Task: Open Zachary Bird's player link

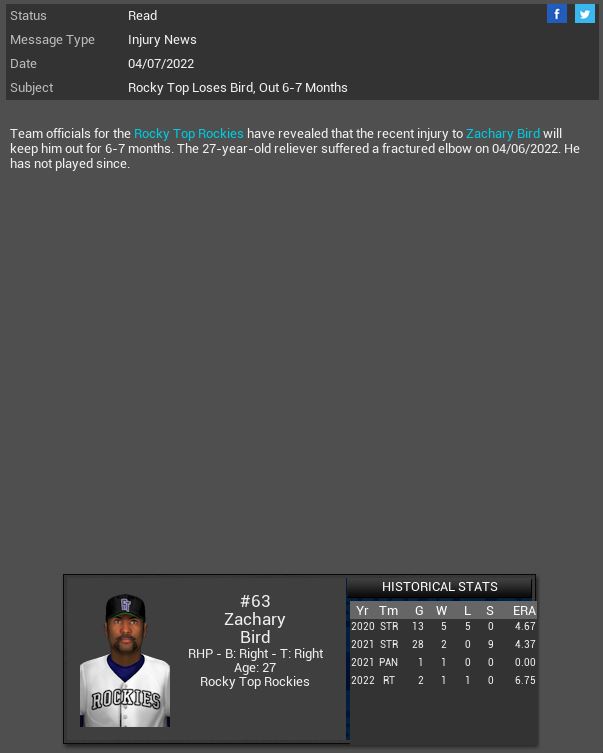Action: click(x=503, y=133)
